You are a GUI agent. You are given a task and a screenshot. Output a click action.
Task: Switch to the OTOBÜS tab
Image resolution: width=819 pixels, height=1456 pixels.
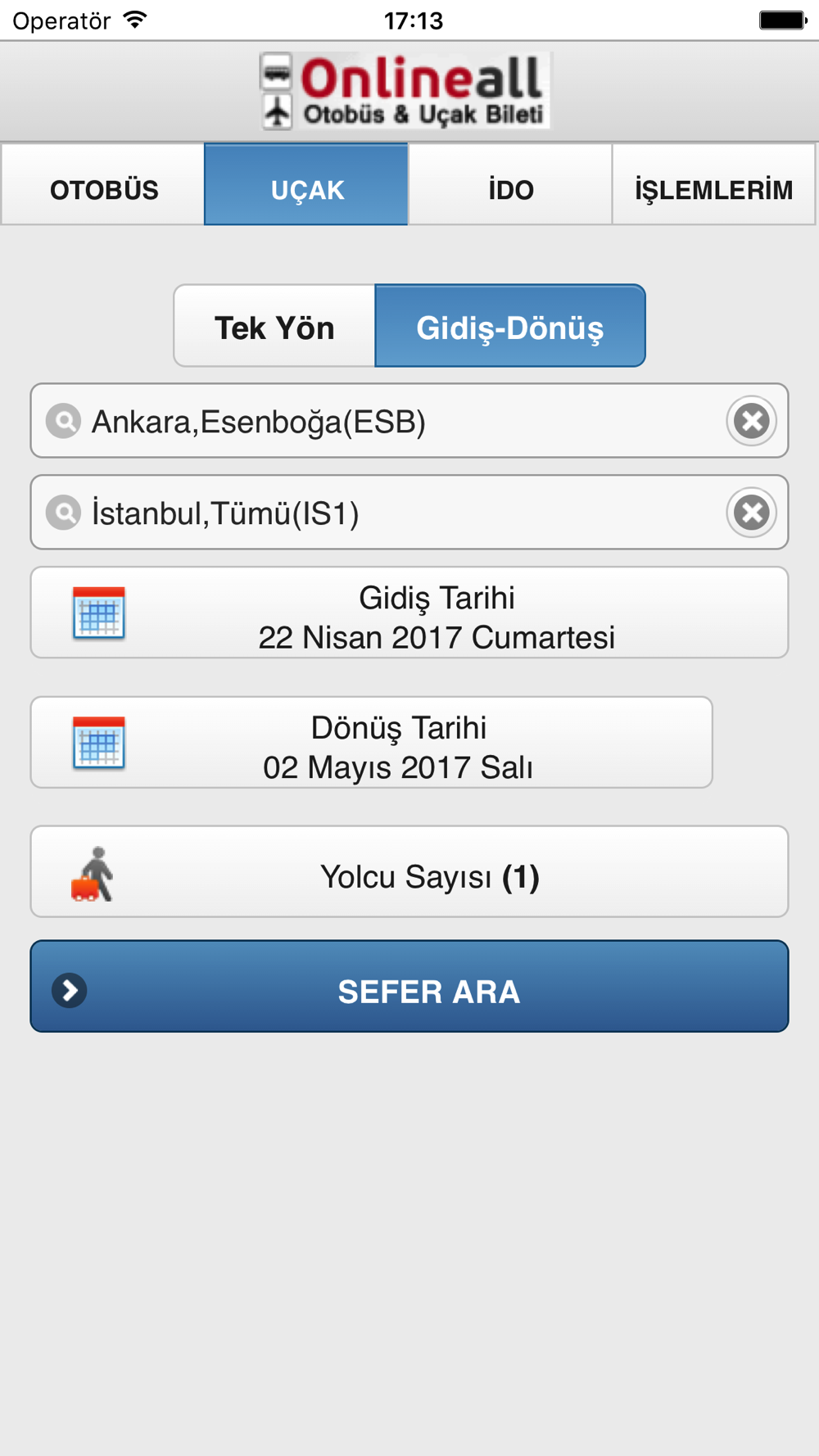[x=103, y=184]
